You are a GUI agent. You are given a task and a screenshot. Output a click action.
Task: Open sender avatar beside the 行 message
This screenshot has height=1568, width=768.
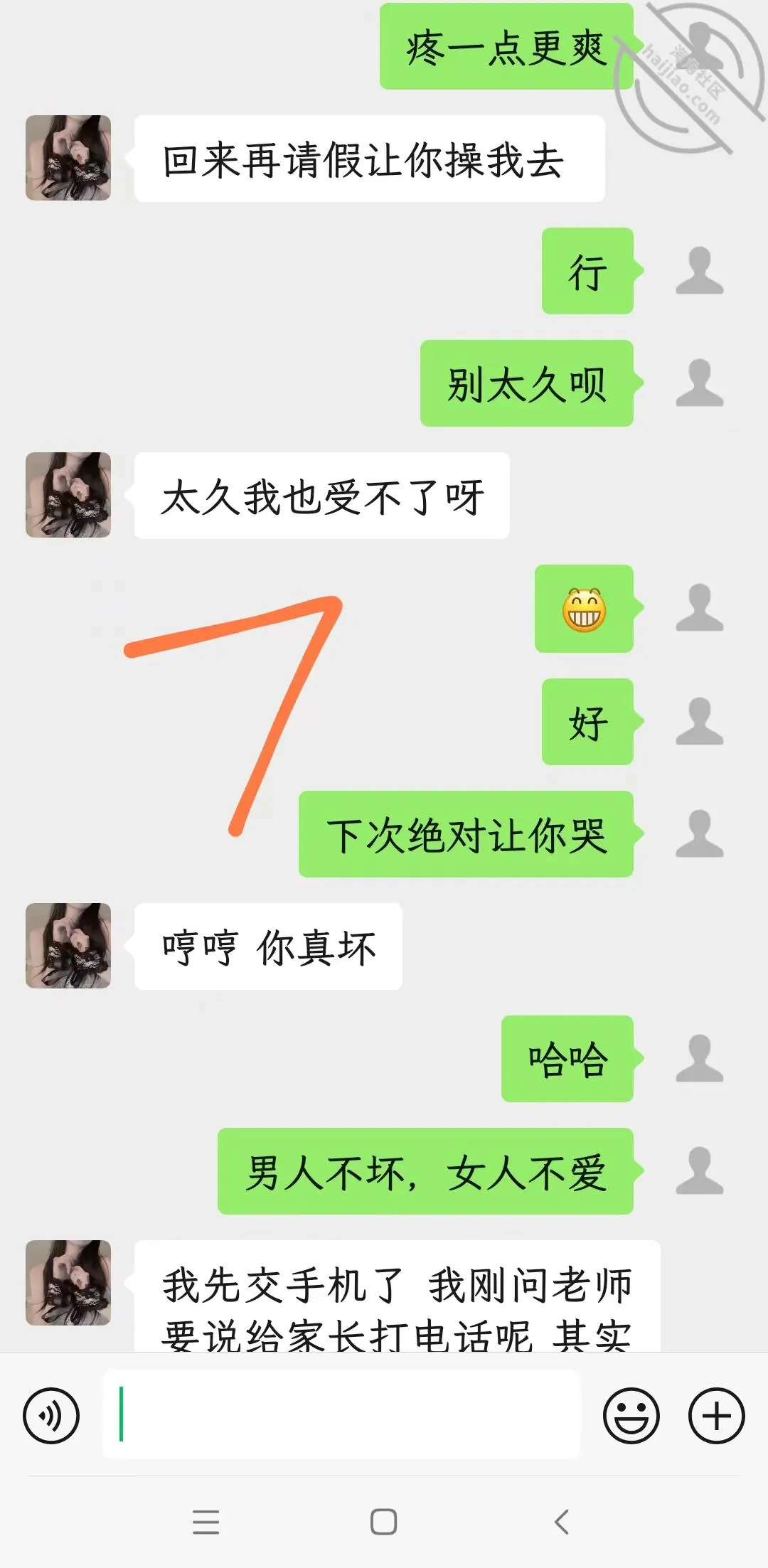click(700, 270)
